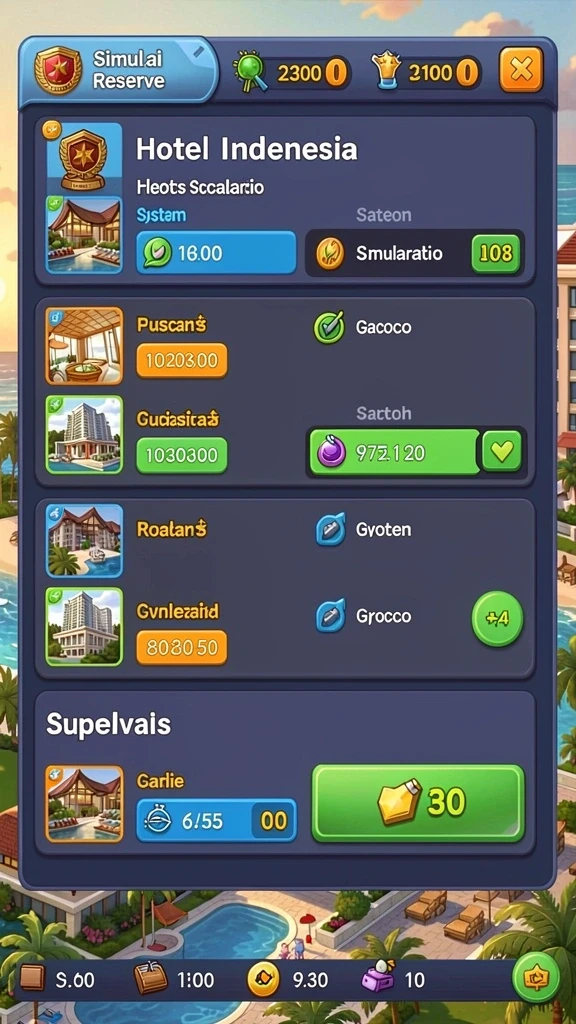The image size is (576, 1024).
Task: Tap the round green +4 button
Action: (x=497, y=618)
